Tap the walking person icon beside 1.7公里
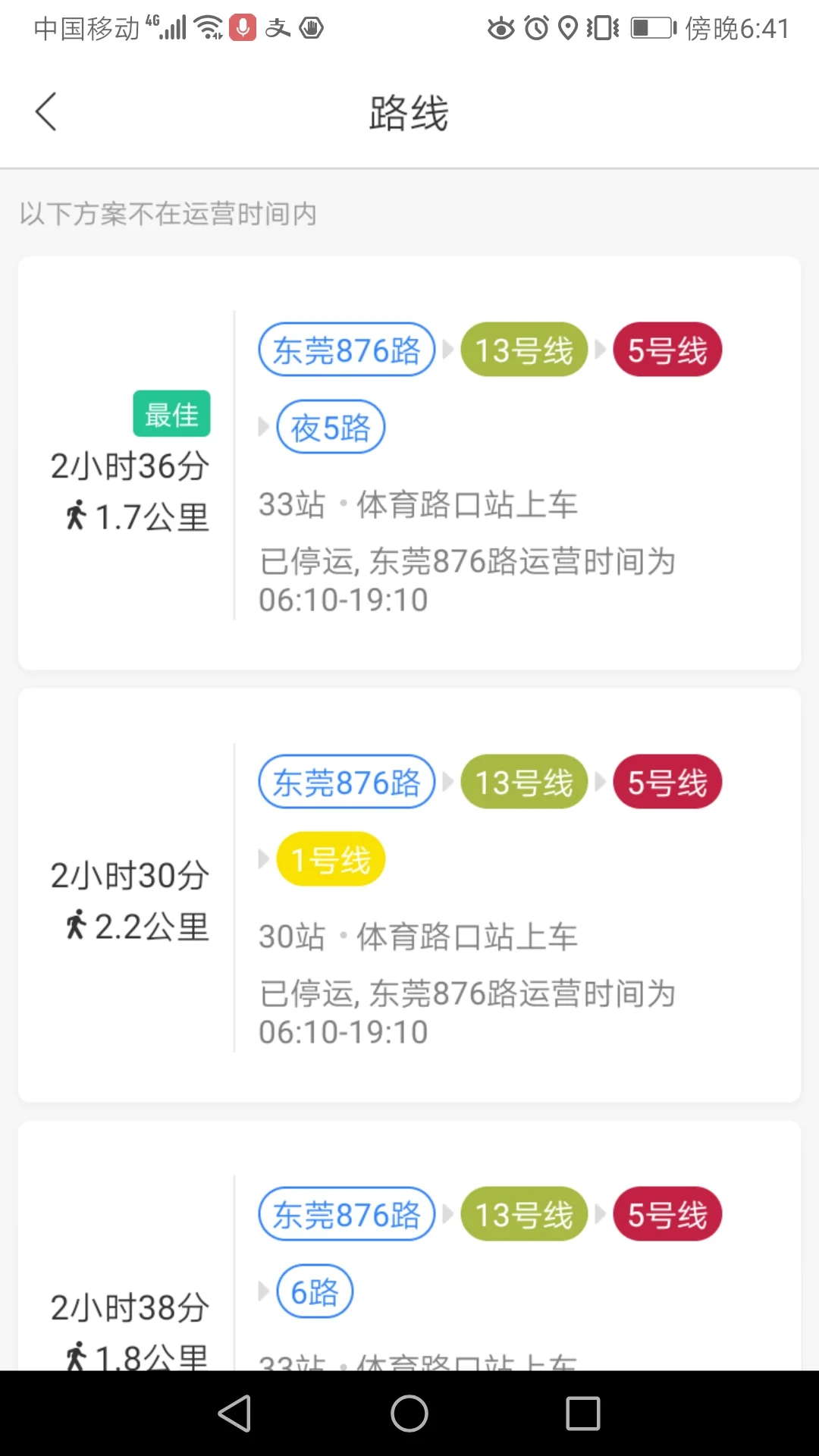819x1456 pixels. tap(75, 516)
